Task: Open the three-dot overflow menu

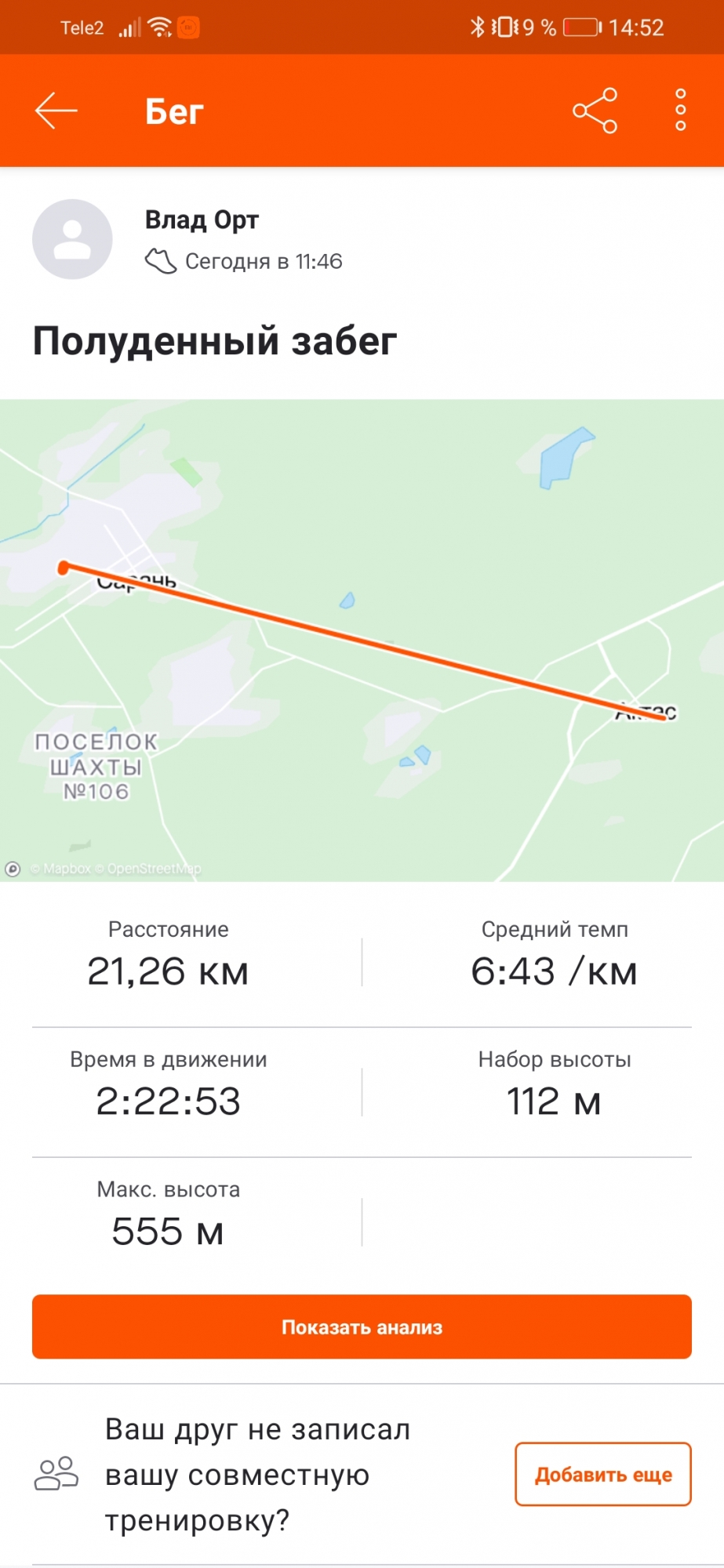Action: pyautogui.click(x=680, y=111)
